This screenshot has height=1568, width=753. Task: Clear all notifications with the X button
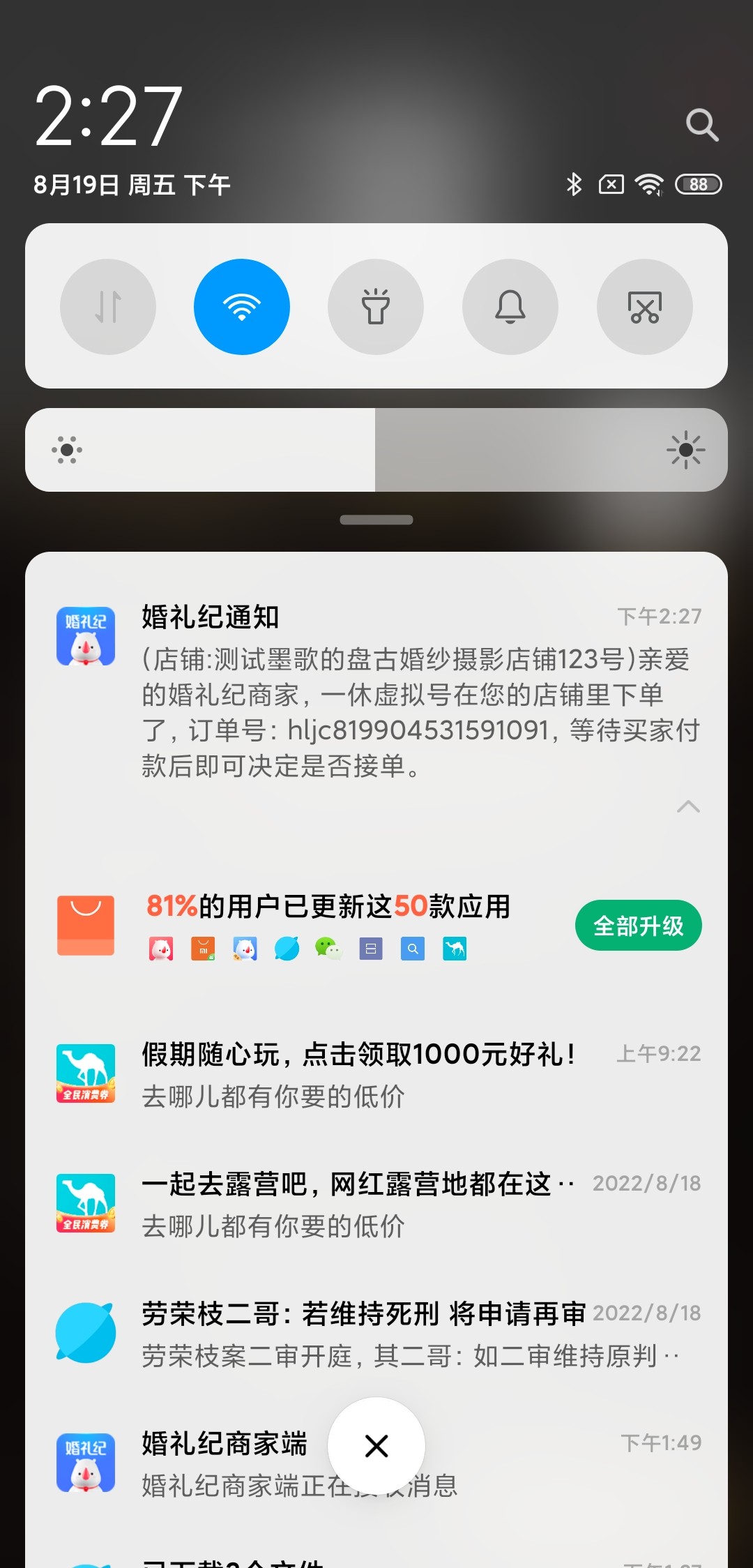point(376,1446)
